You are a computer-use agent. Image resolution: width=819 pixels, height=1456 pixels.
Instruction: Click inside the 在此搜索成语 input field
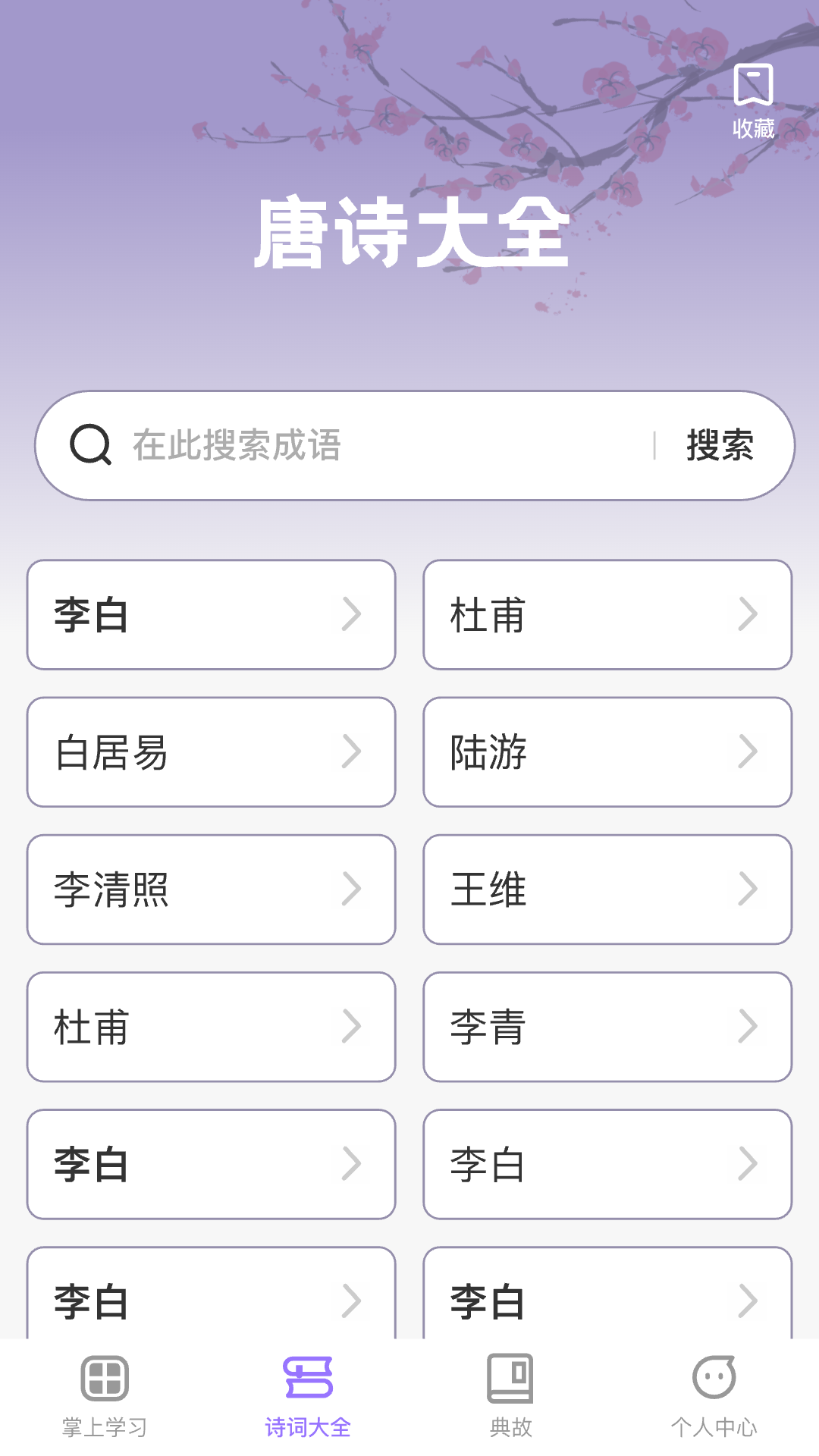point(303,446)
